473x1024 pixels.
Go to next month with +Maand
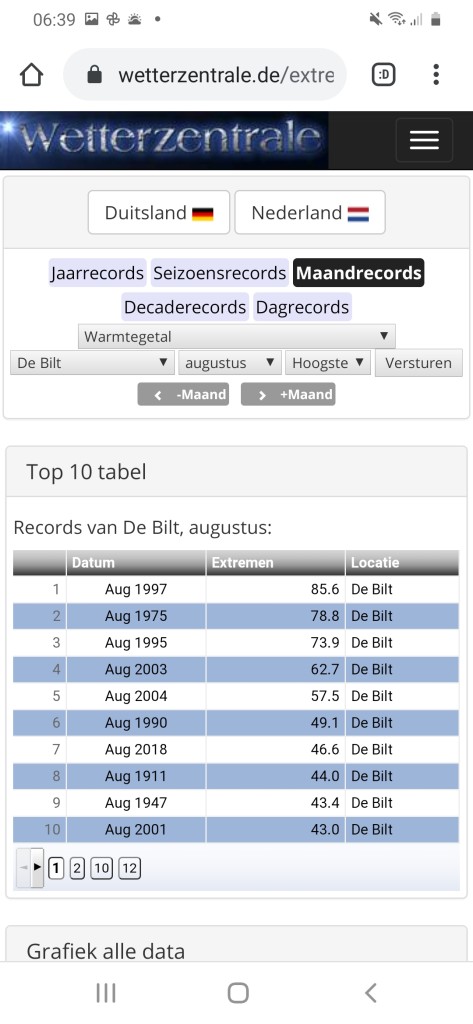[288, 394]
